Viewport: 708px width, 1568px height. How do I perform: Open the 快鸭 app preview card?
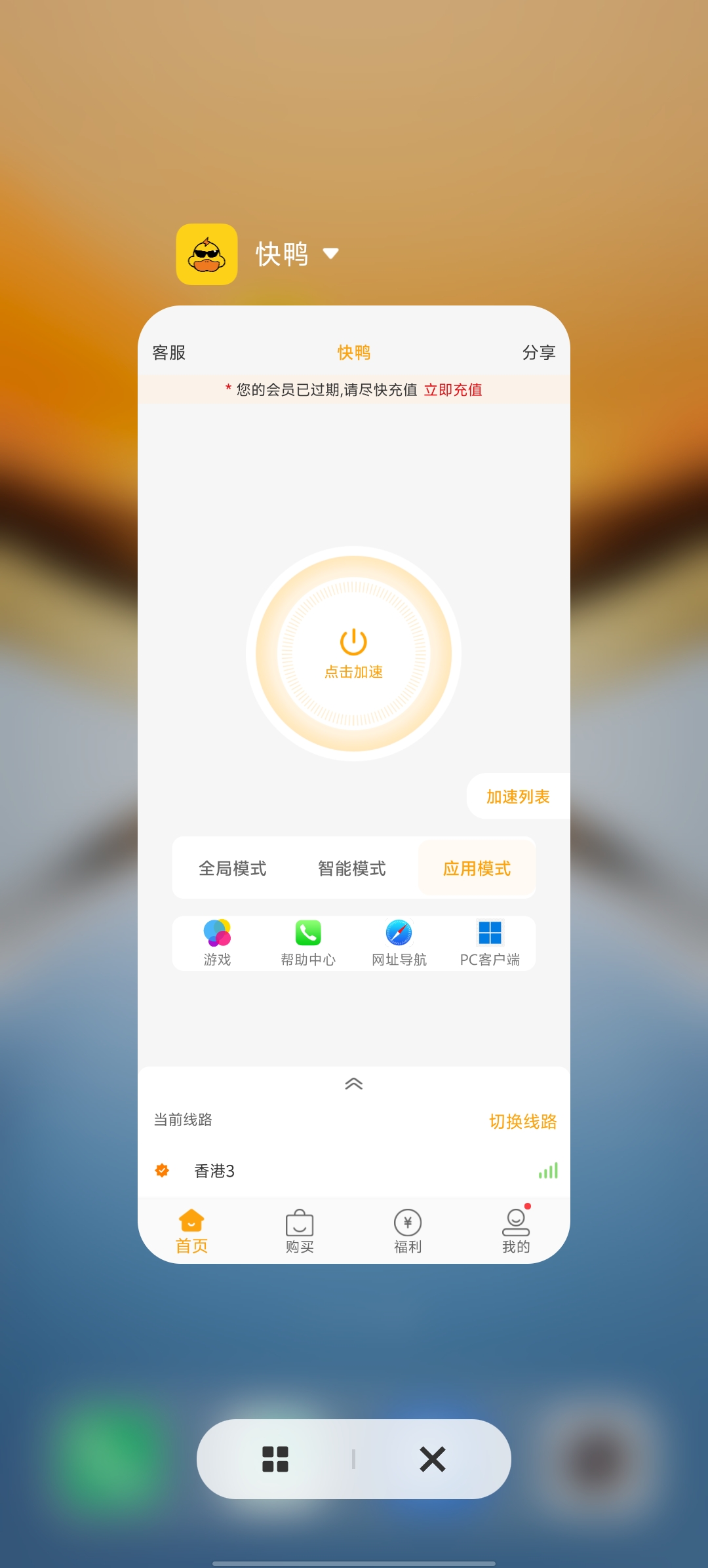click(x=354, y=783)
